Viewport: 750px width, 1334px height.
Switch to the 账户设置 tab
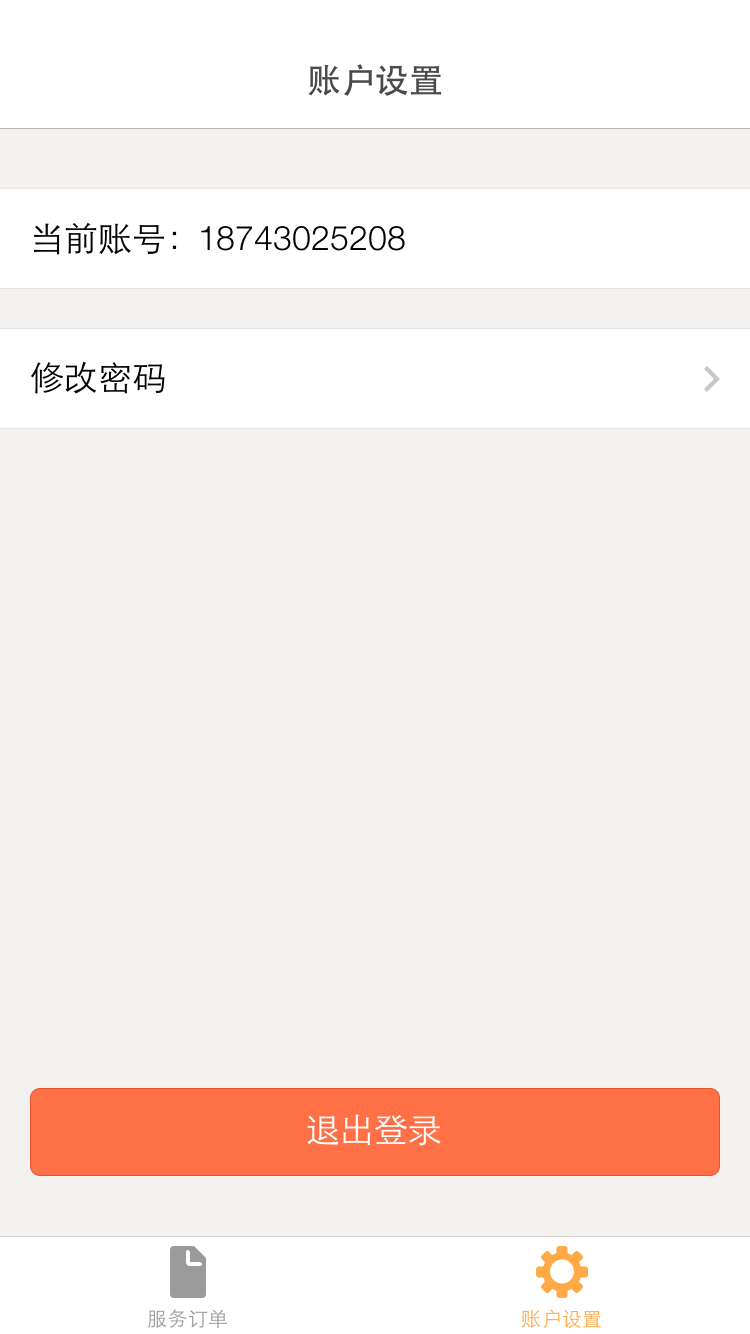(561, 1285)
